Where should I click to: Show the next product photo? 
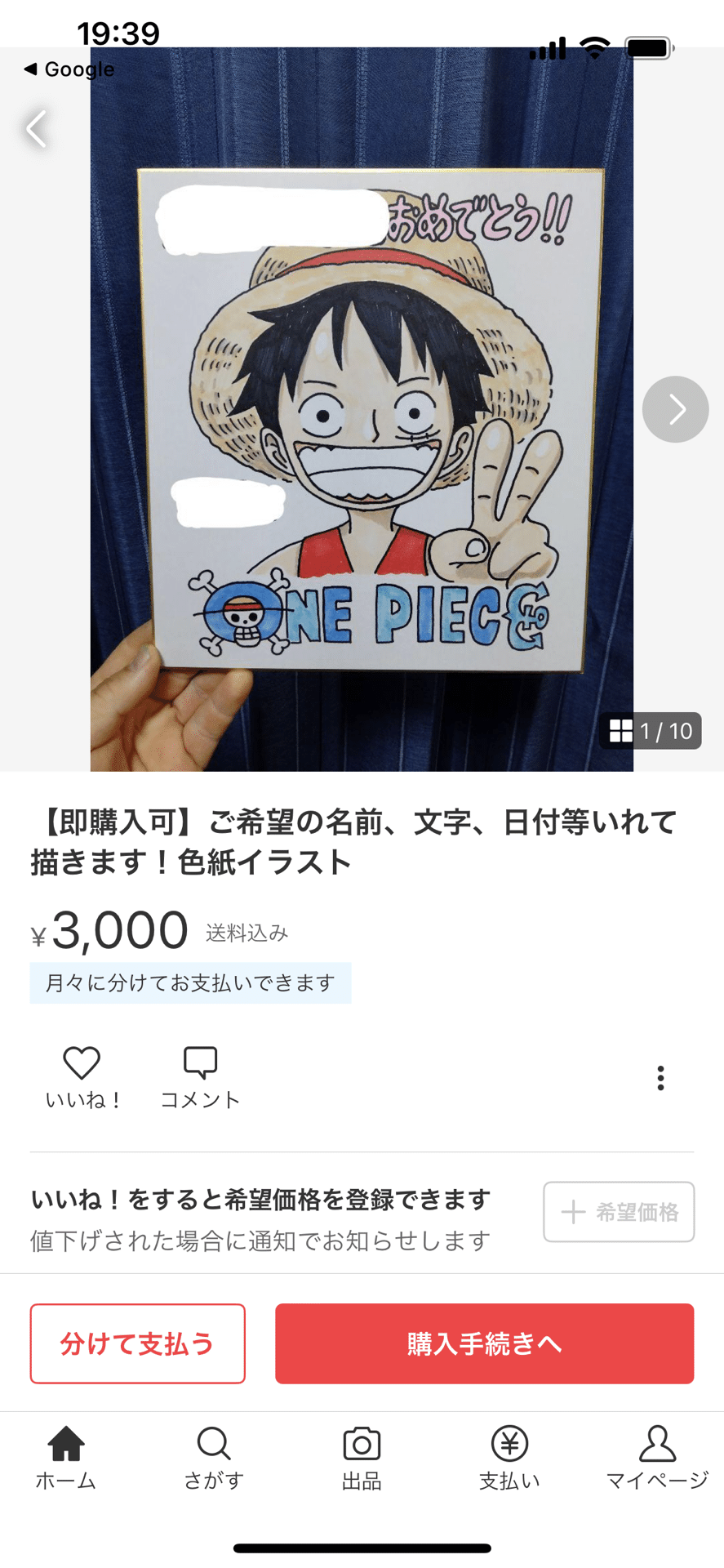[675, 409]
